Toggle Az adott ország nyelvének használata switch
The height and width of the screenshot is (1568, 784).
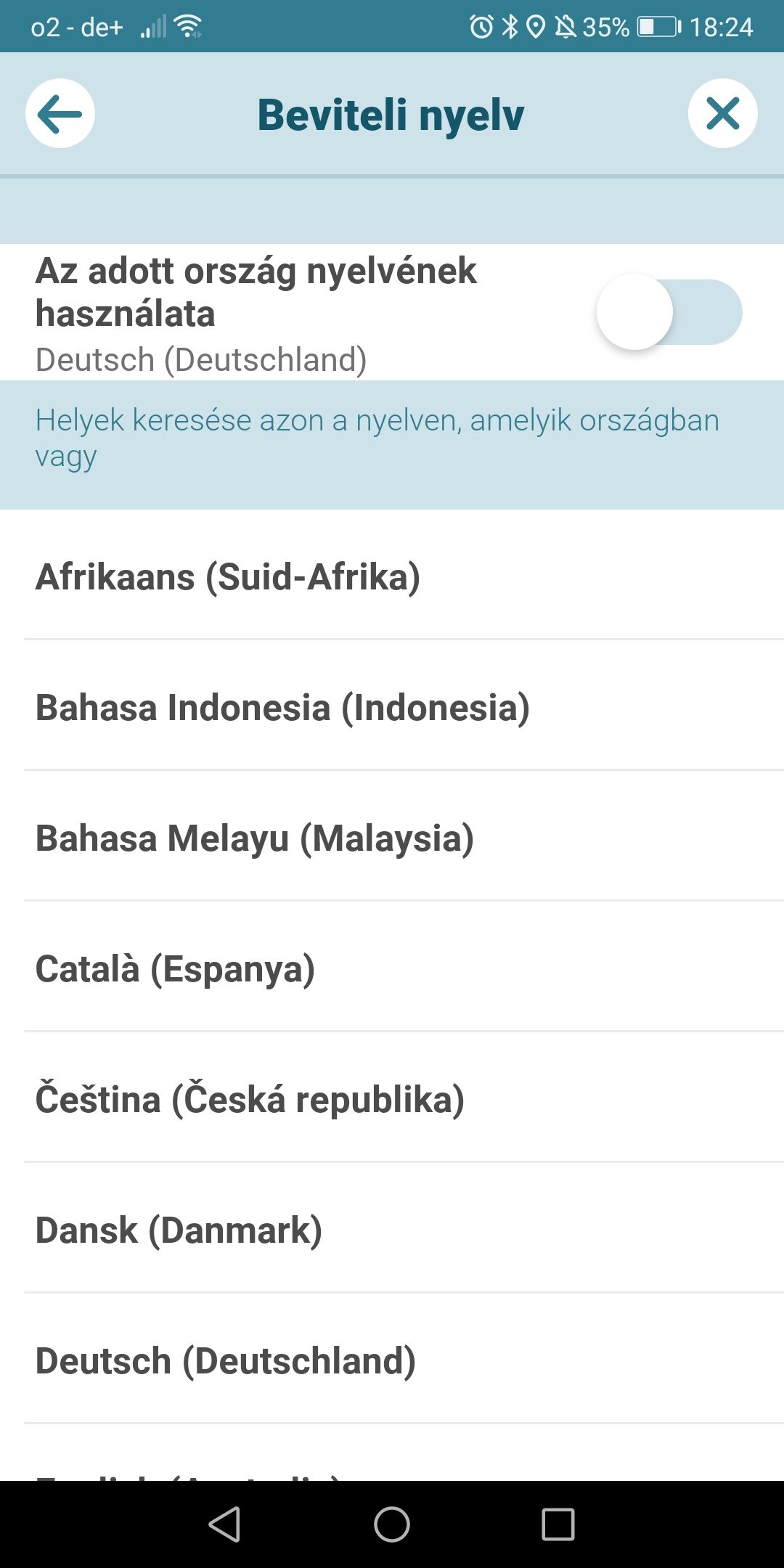click(x=669, y=312)
